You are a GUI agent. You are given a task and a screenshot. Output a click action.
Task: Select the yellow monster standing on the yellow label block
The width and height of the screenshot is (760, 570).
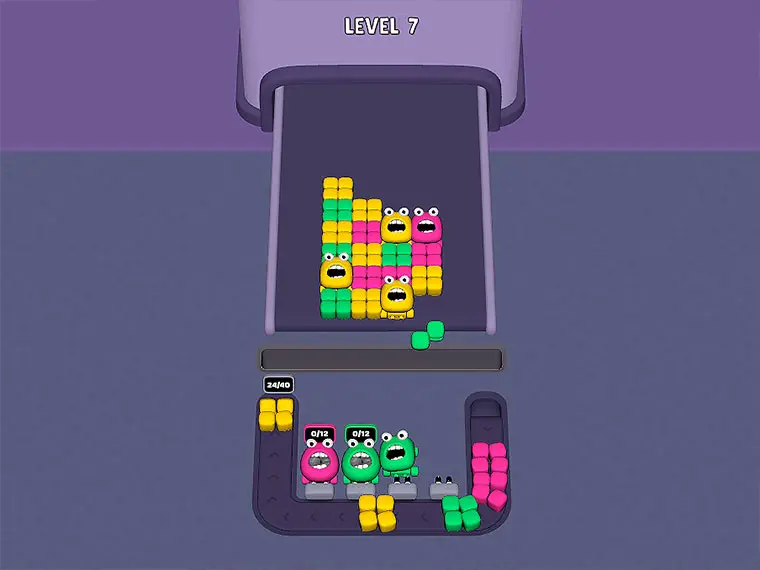pyautogui.click(x=397, y=294)
